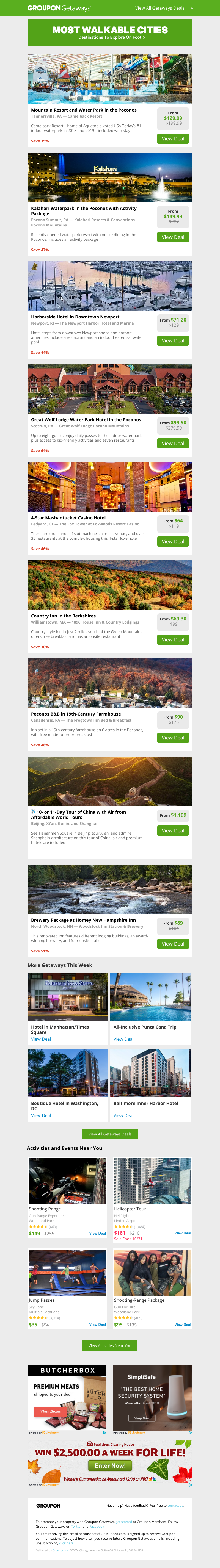
Task: Open View Deal link for Punta Cana trip
Action: pyautogui.click(x=123, y=1039)
